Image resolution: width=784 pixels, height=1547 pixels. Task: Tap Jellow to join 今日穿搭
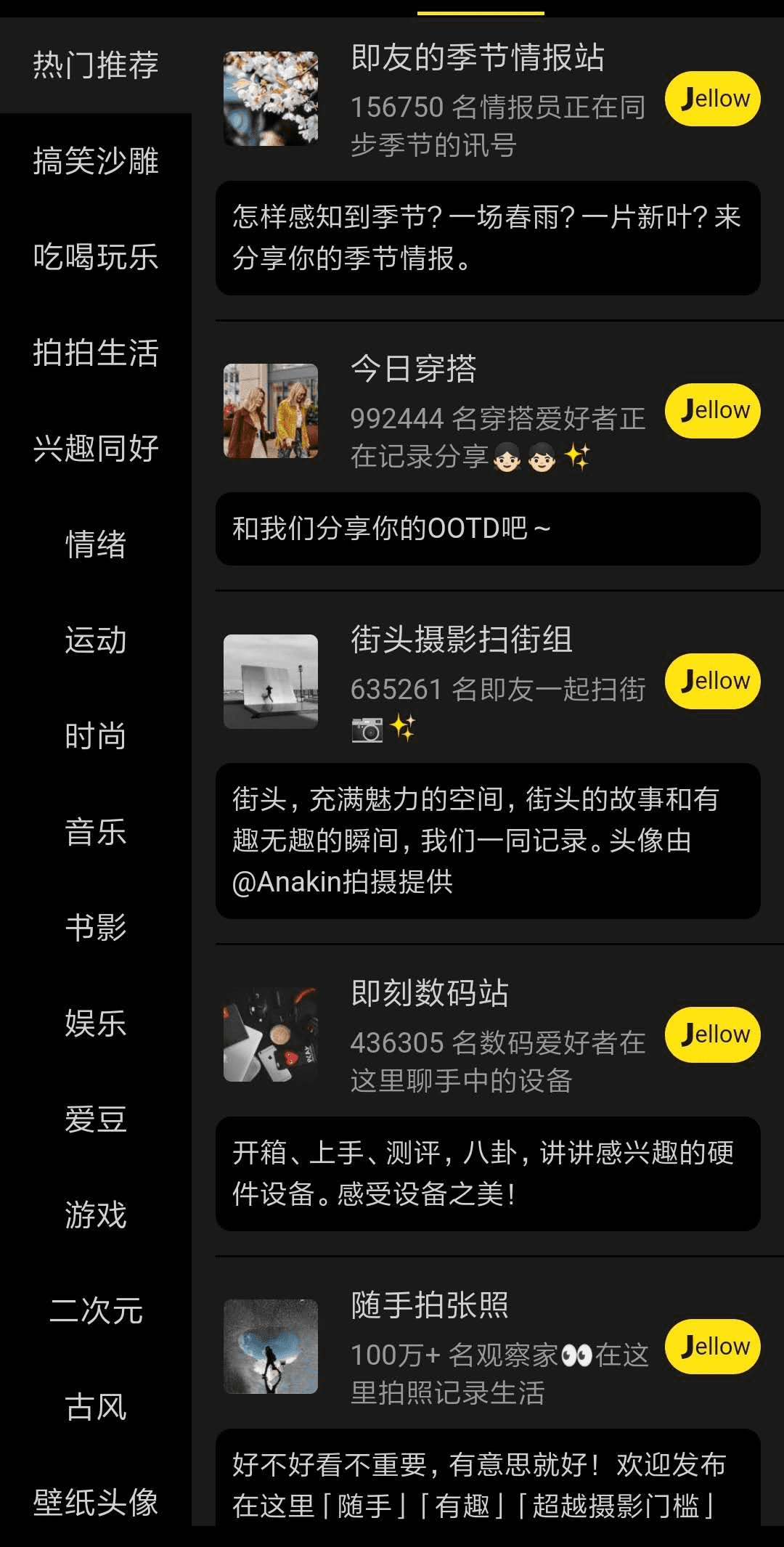pos(712,411)
